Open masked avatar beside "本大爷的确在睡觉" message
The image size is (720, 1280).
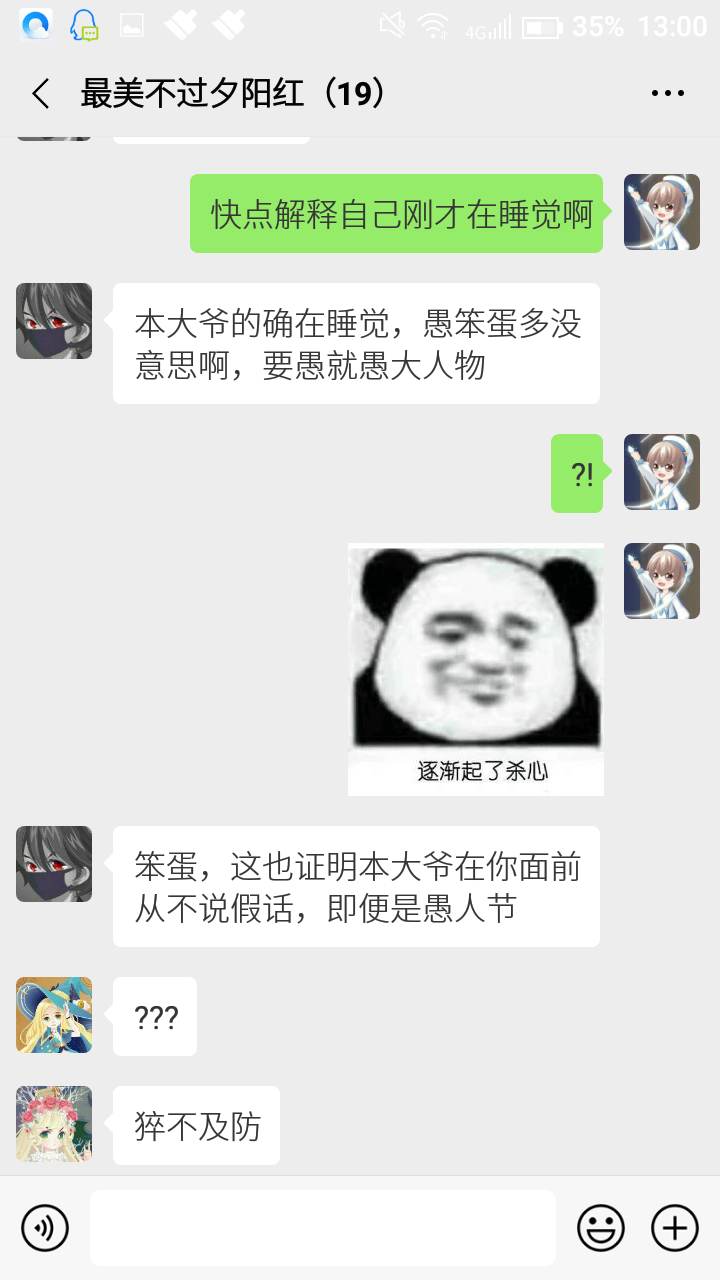[54, 321]
